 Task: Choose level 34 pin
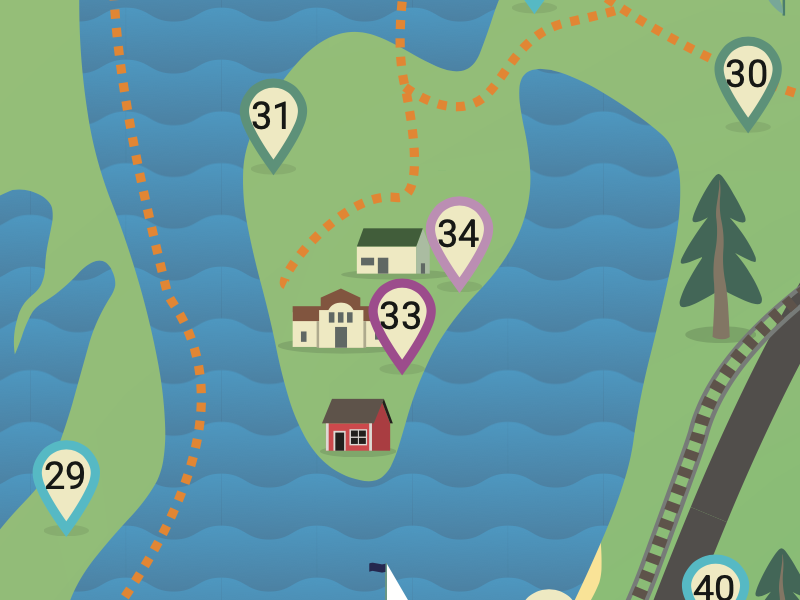(459, 234)
